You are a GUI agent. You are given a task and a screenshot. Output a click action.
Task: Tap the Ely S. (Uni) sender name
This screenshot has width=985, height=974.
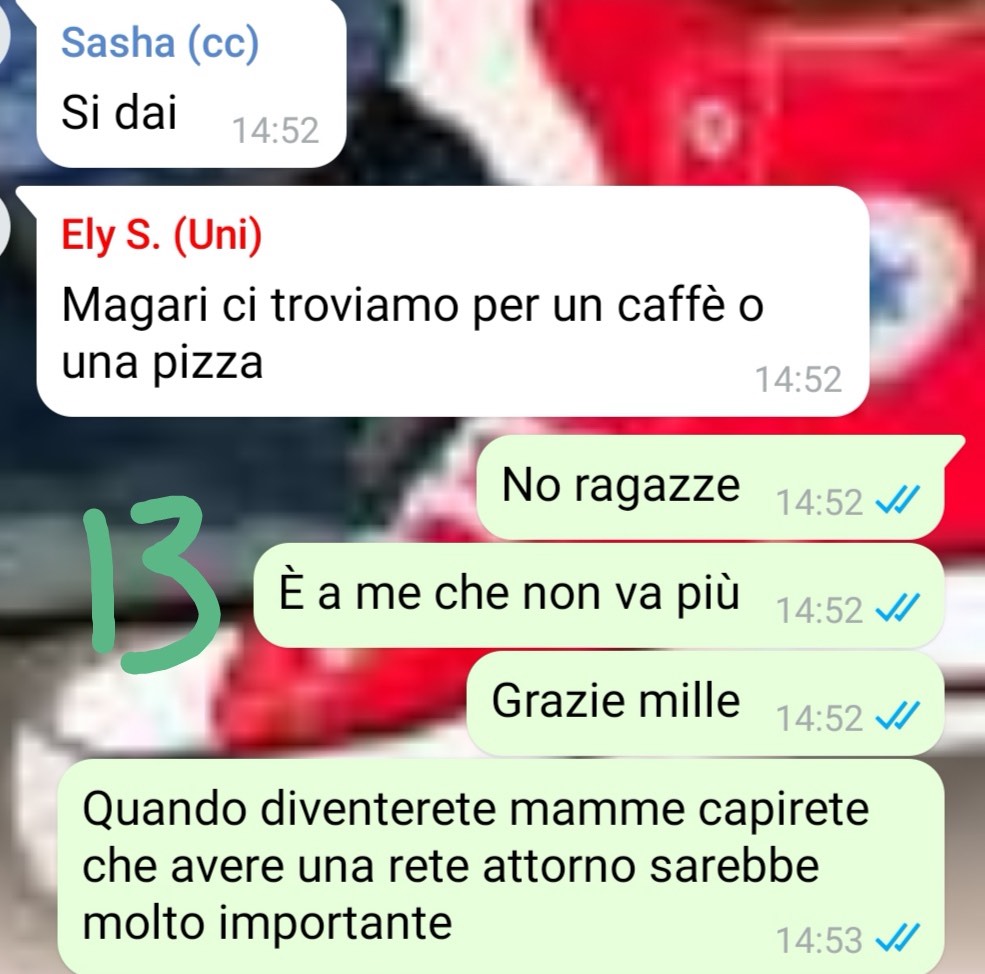tap(162, 236)
